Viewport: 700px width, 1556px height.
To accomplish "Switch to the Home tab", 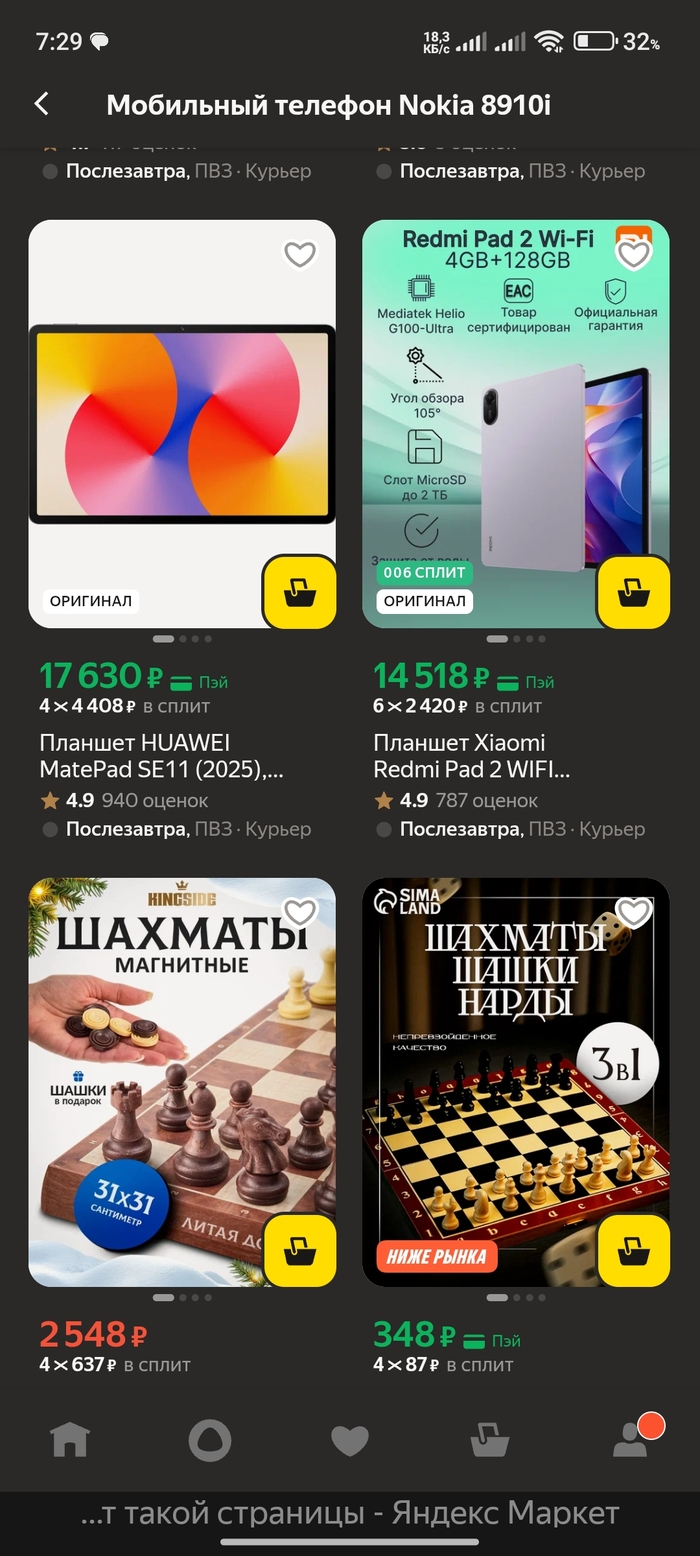I will point(70,1440).
